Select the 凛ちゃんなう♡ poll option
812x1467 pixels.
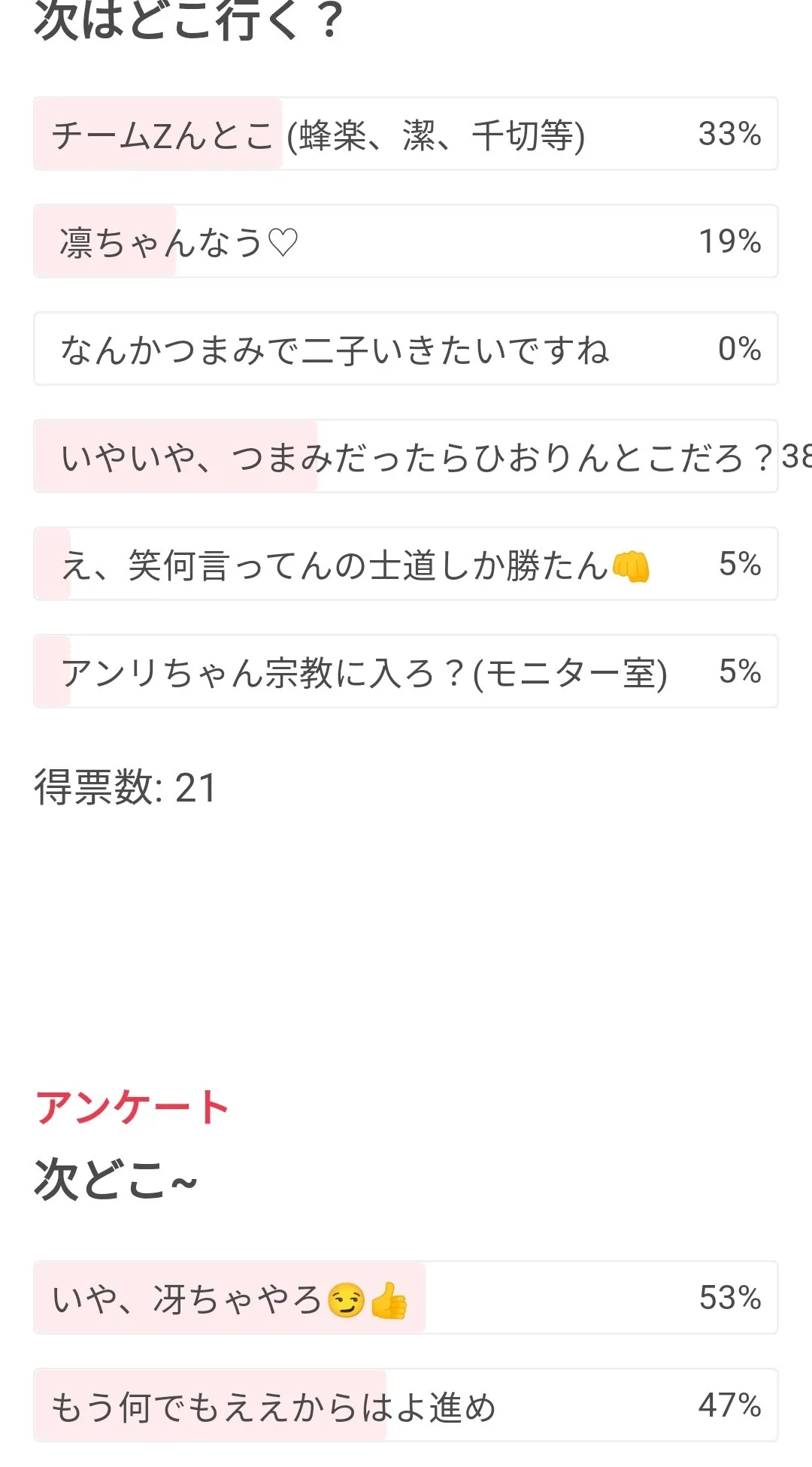click(x=405, y=241)
